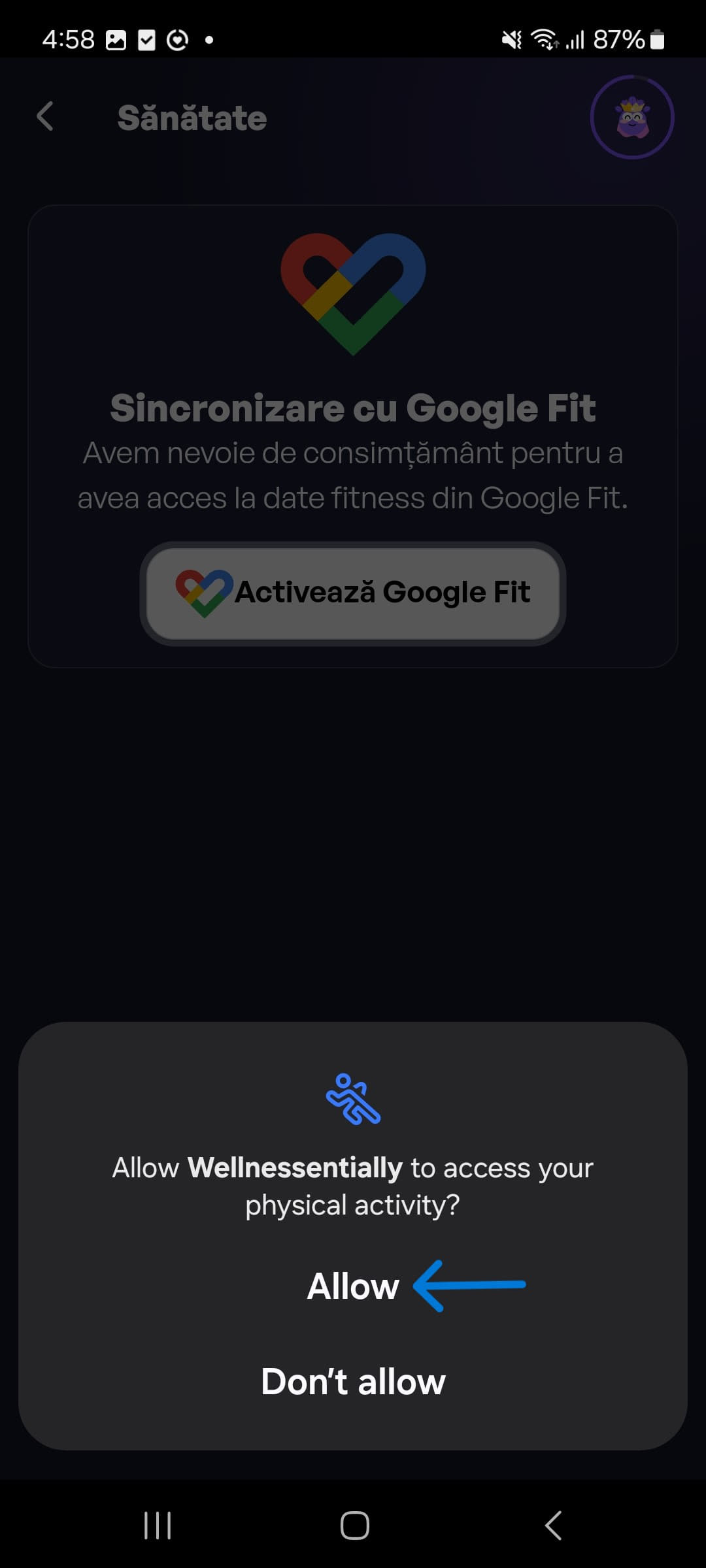Allow Wellnessentially to access physical activity

pos(353,1286)
